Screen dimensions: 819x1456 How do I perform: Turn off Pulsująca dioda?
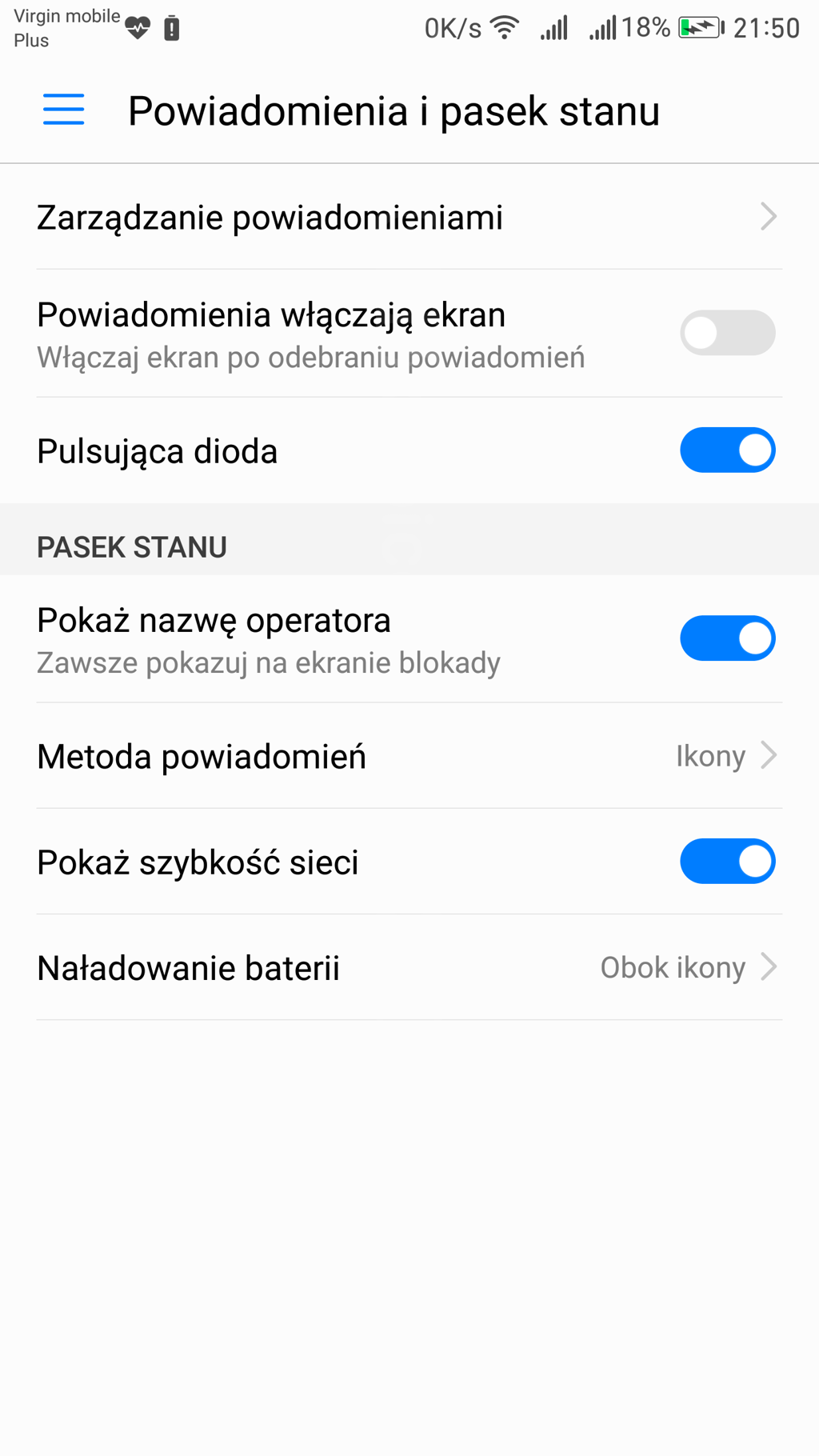(726, 450)
